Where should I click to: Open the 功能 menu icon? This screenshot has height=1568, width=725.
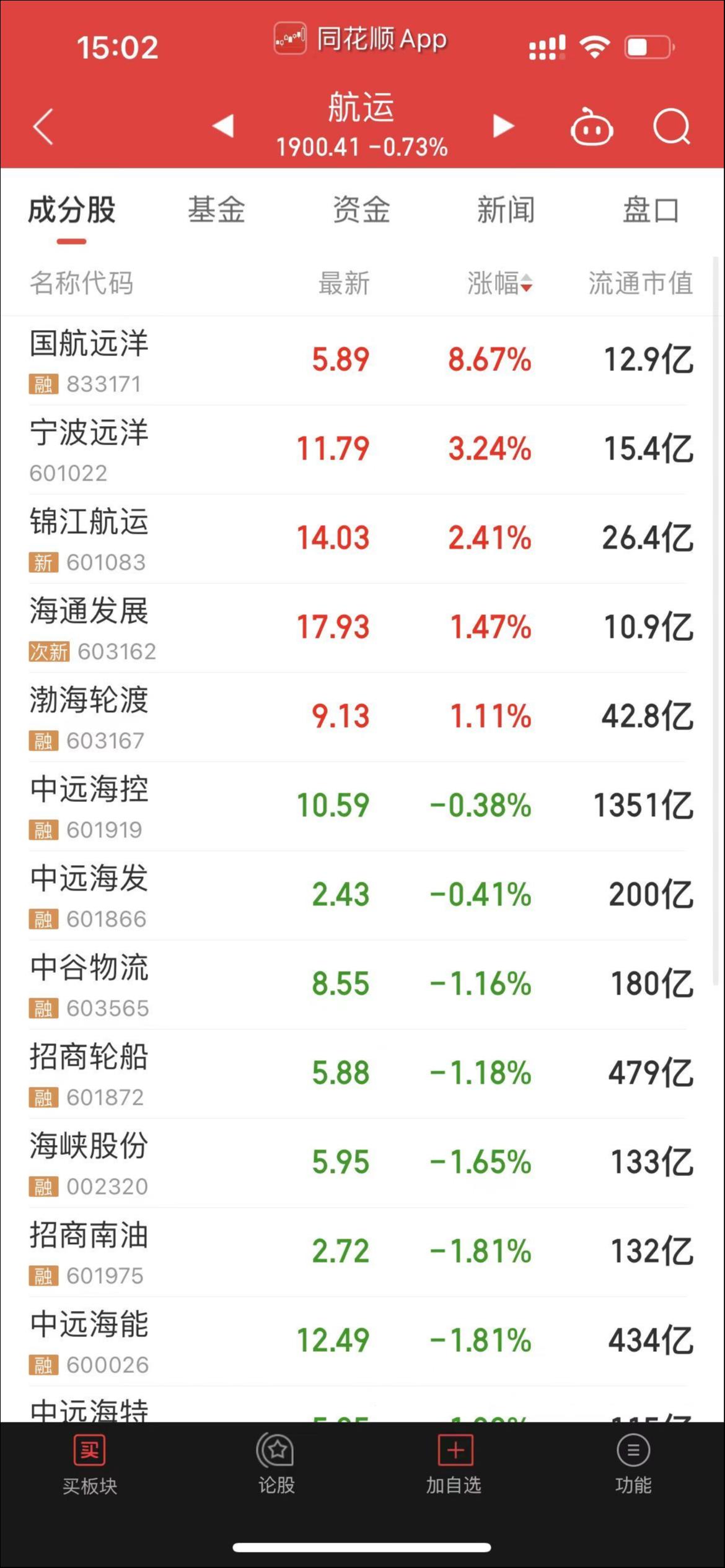[x=633, y=1468]
